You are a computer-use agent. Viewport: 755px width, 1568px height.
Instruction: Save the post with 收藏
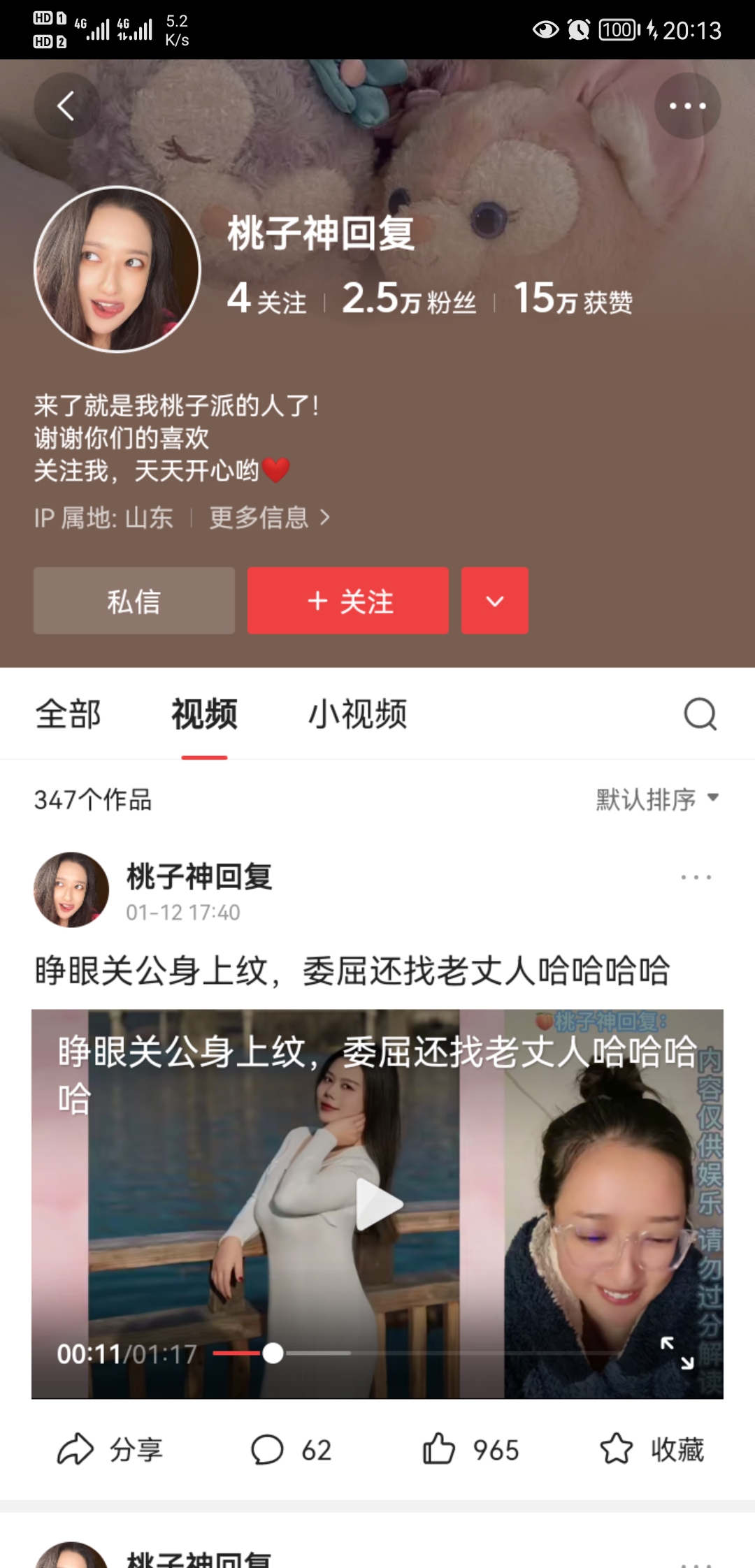click(652, 1449)
